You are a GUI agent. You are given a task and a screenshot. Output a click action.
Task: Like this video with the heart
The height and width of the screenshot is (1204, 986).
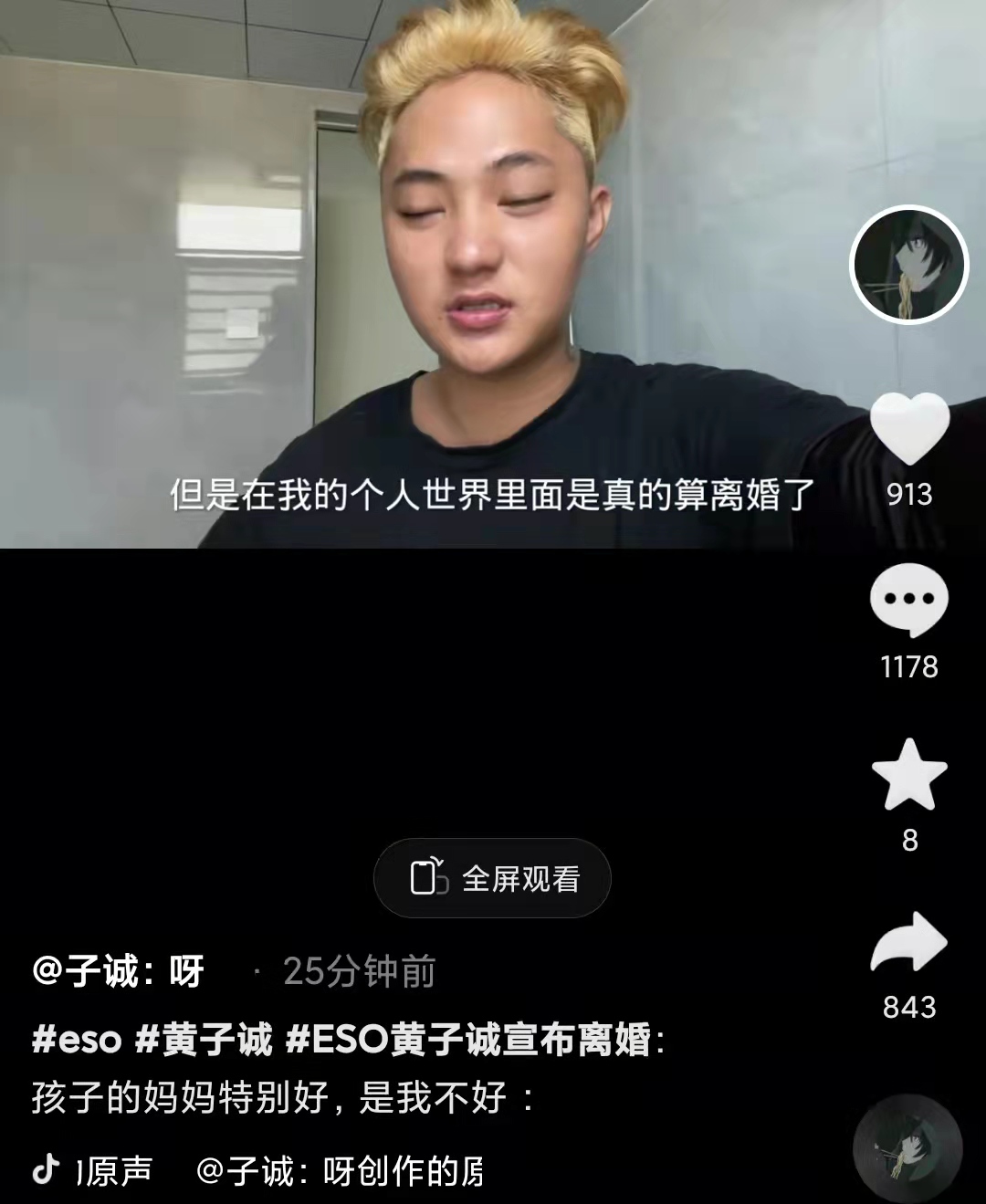pyautogui.click(x=908, y=428)
